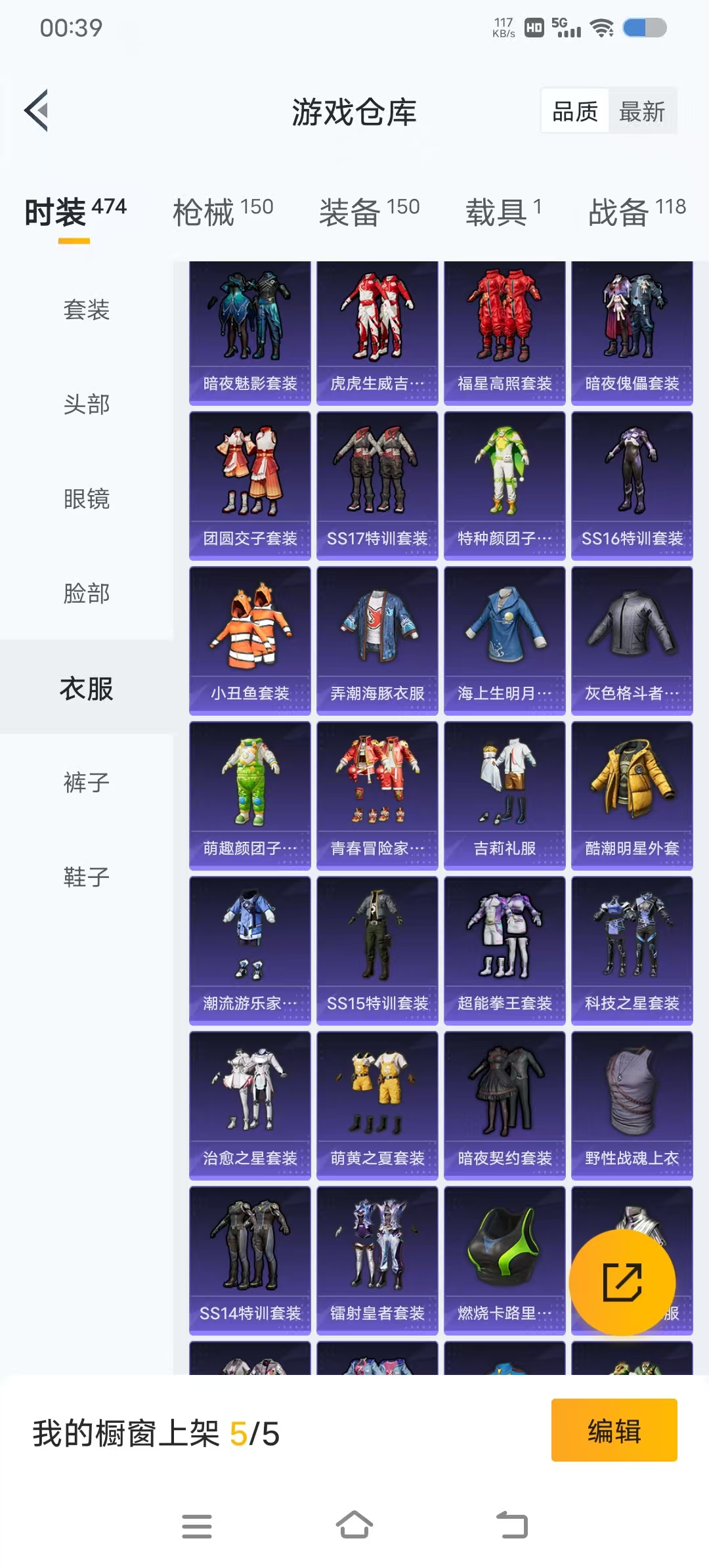The height and width of the screenshot is (1568, 709).
Task: Select the 鞋子 category
Action: click(86, 877)
